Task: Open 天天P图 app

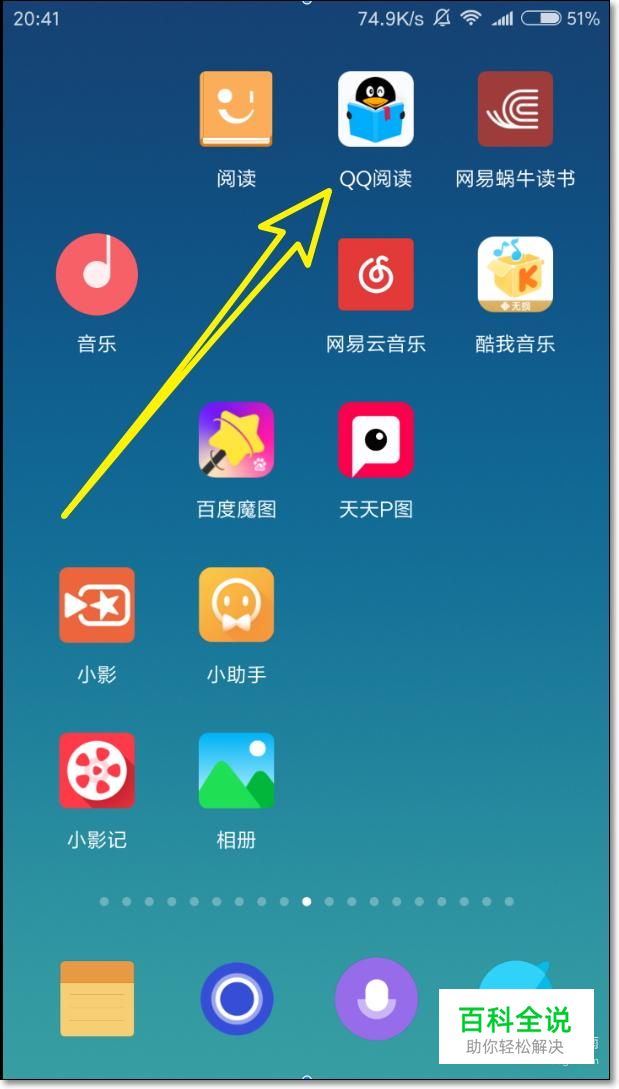Action: [376, 439]
